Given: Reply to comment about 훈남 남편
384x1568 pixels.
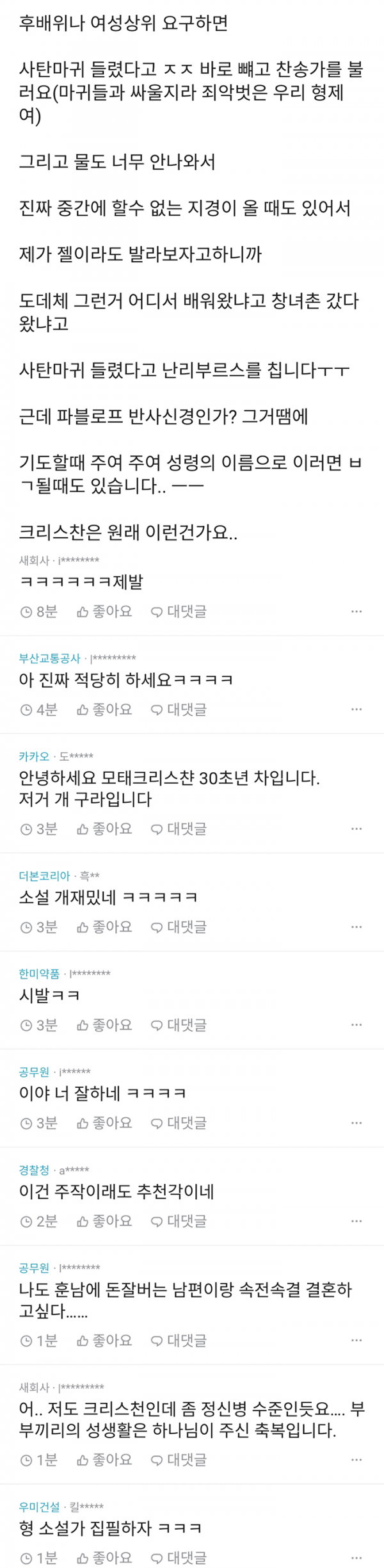Looking at the screenshot, I should click(179, 1340).
